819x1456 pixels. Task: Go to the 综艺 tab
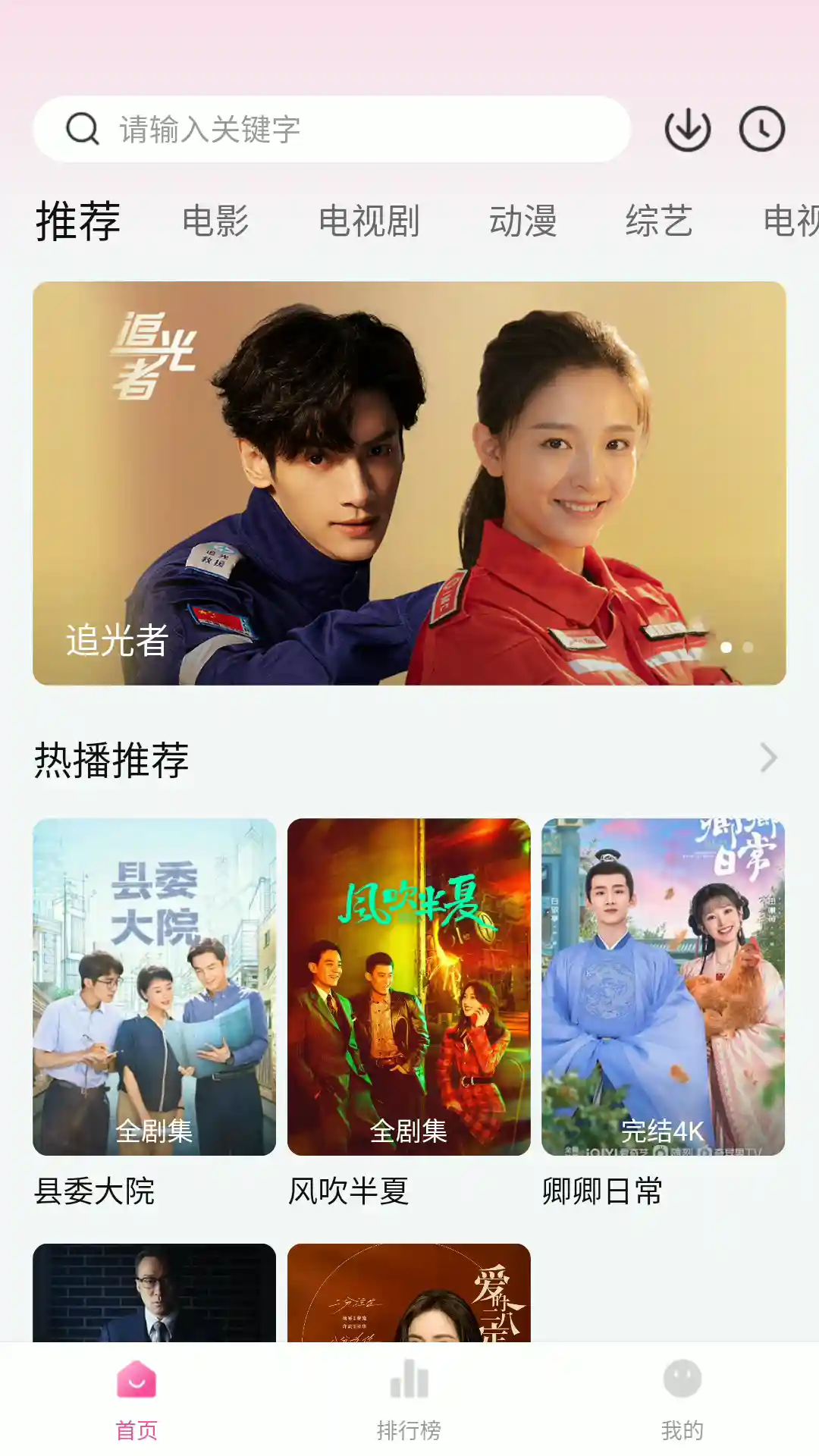658,221
